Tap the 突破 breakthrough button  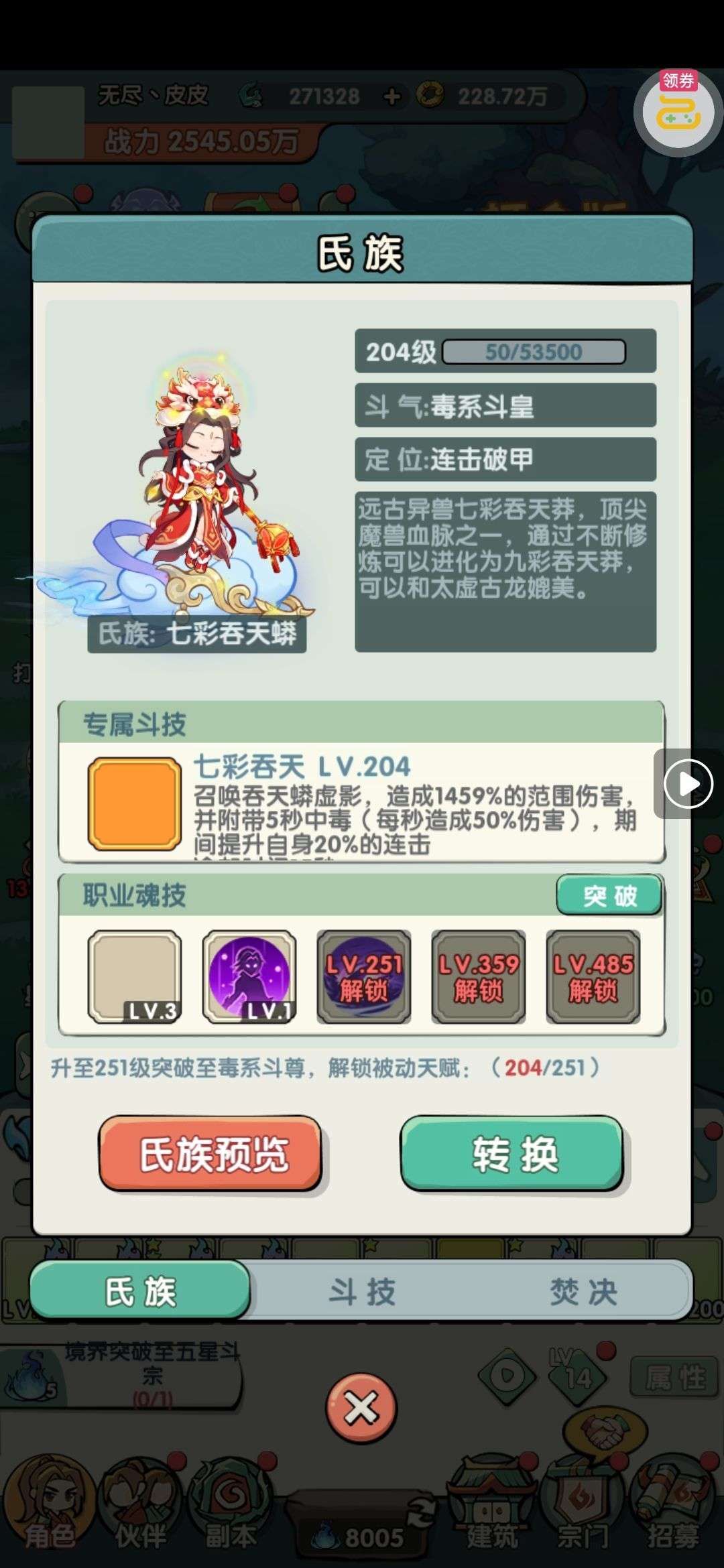click(609, 895)
